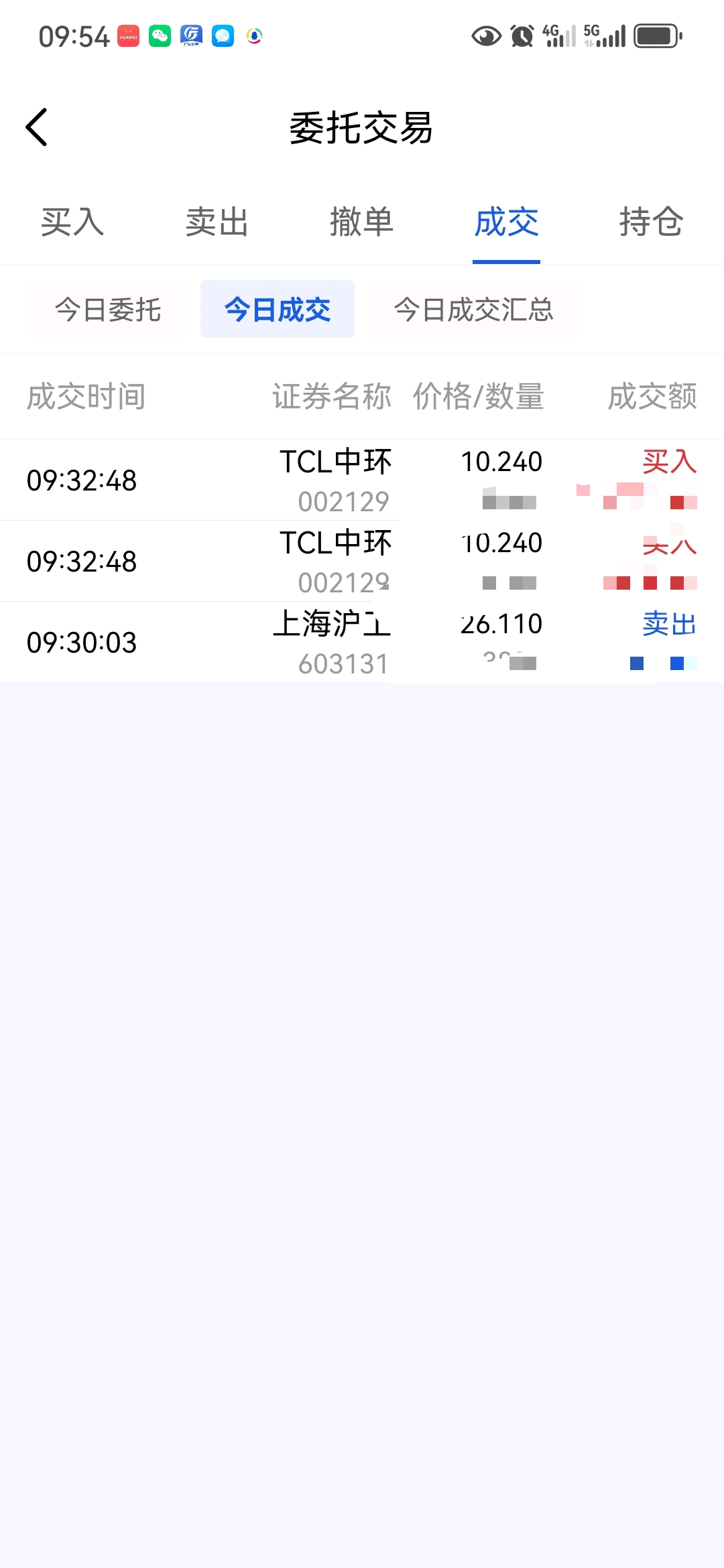Select the 今日成交 filter
The width and height of the screenshot is (724, 1568).
click(x=278, y=310)
